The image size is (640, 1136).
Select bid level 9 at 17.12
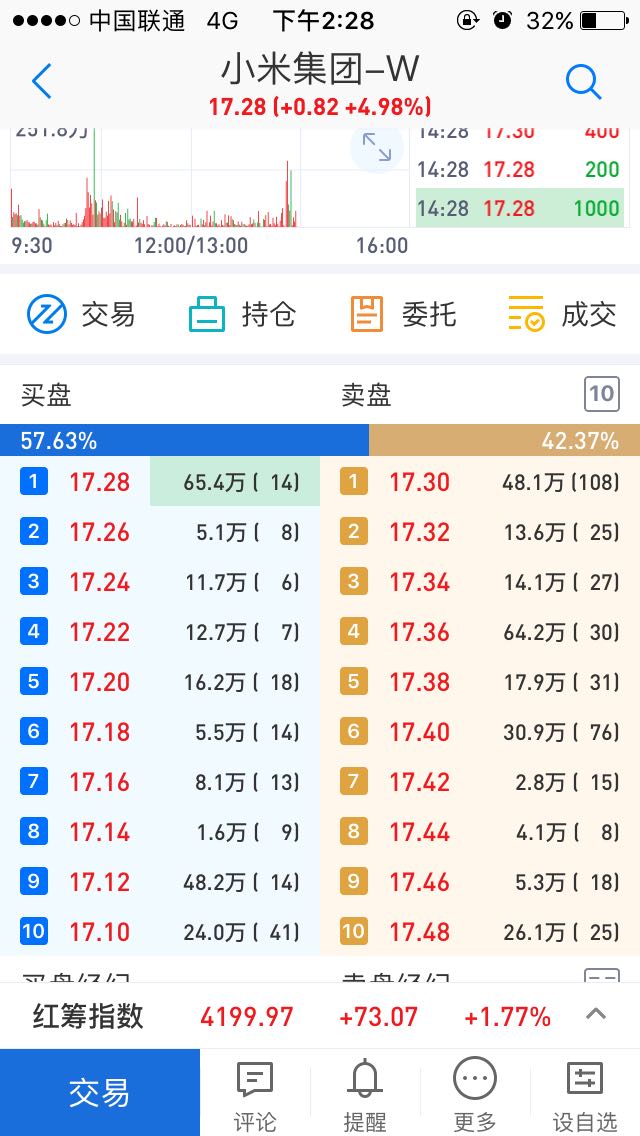pyautogui.click(x=160, y=882)
